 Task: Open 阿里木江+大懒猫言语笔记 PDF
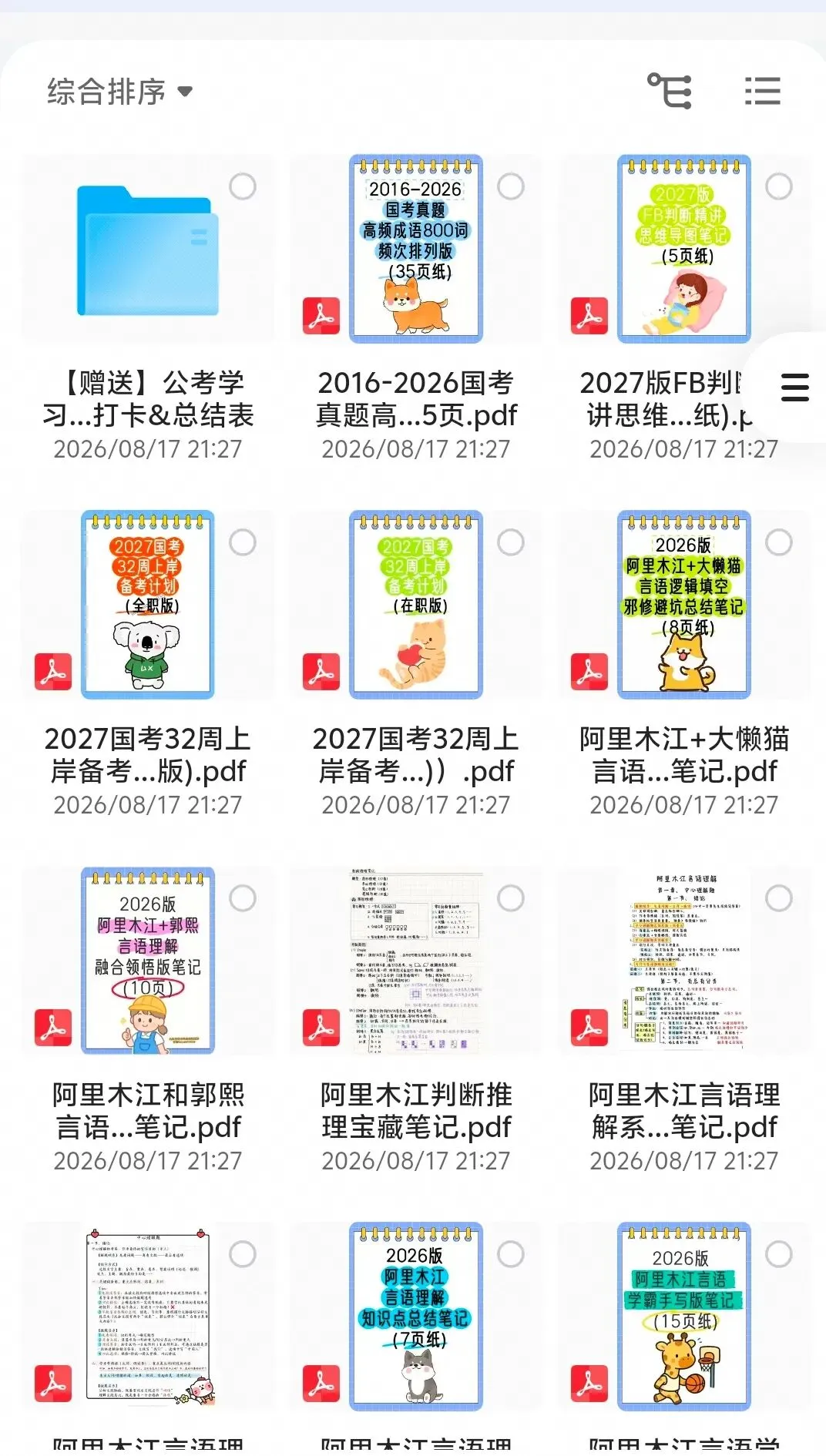tap(684, 606)
